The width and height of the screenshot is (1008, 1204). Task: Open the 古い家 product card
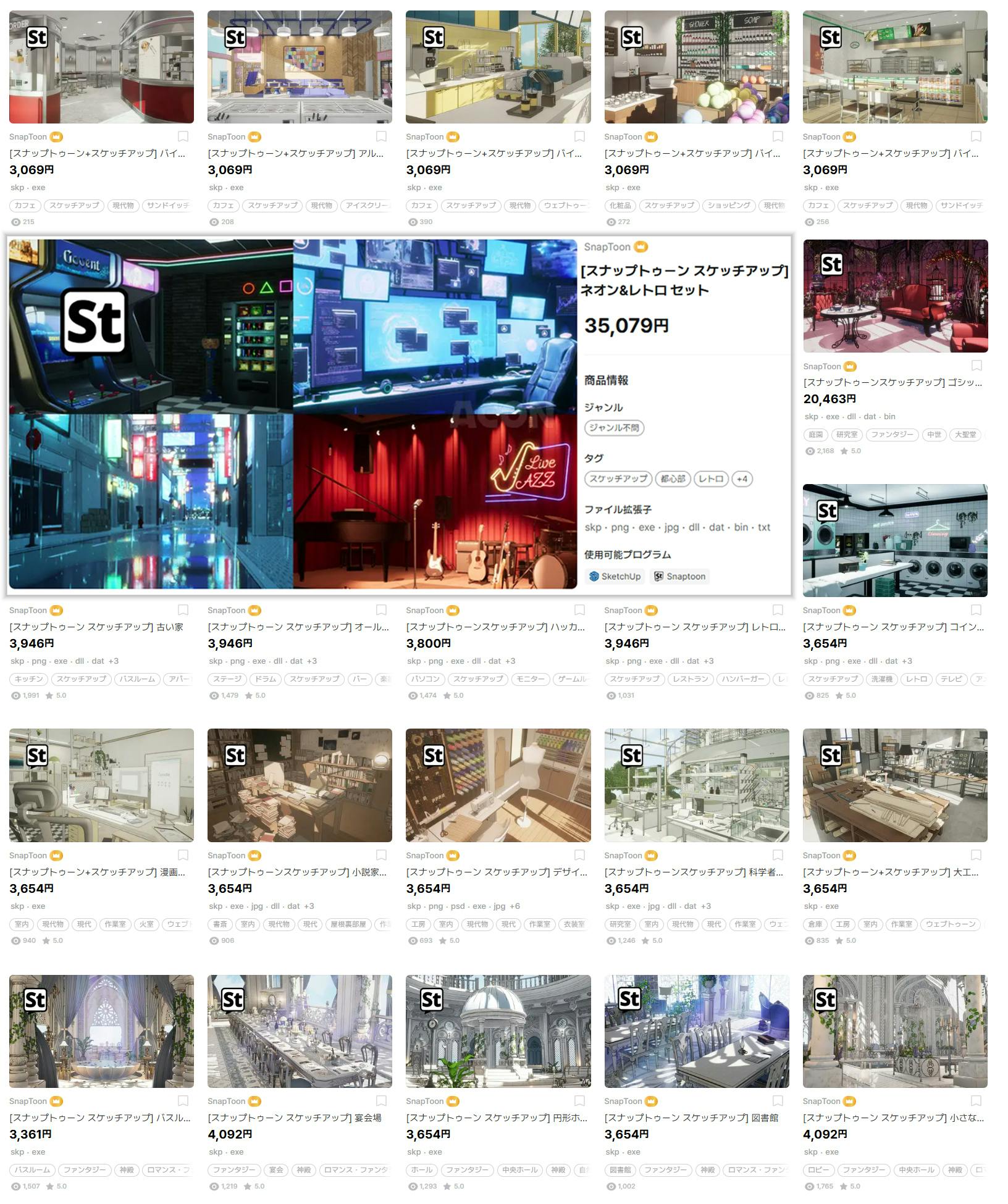(96, 627)
